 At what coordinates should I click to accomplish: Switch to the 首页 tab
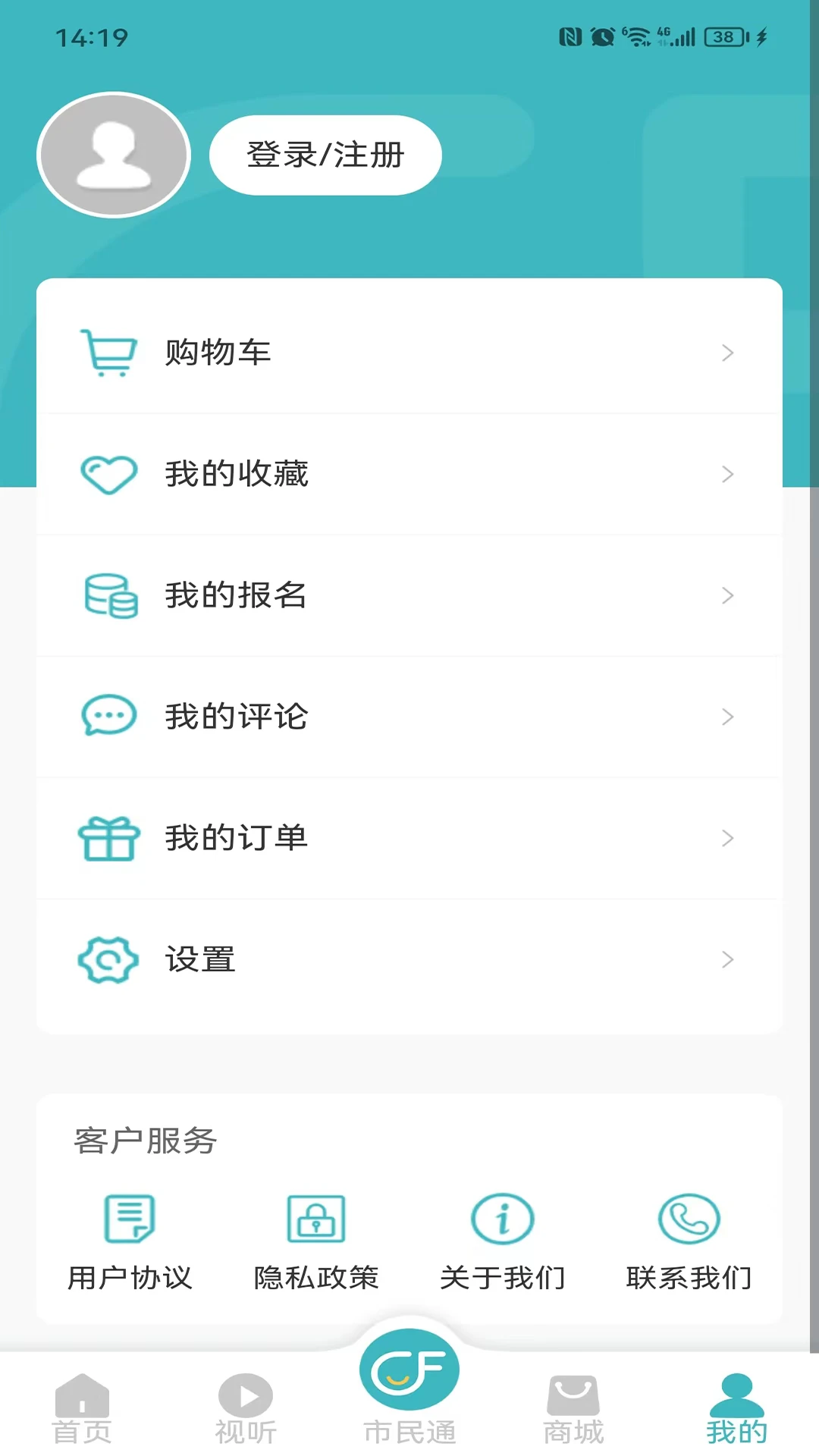[82, 1409]
